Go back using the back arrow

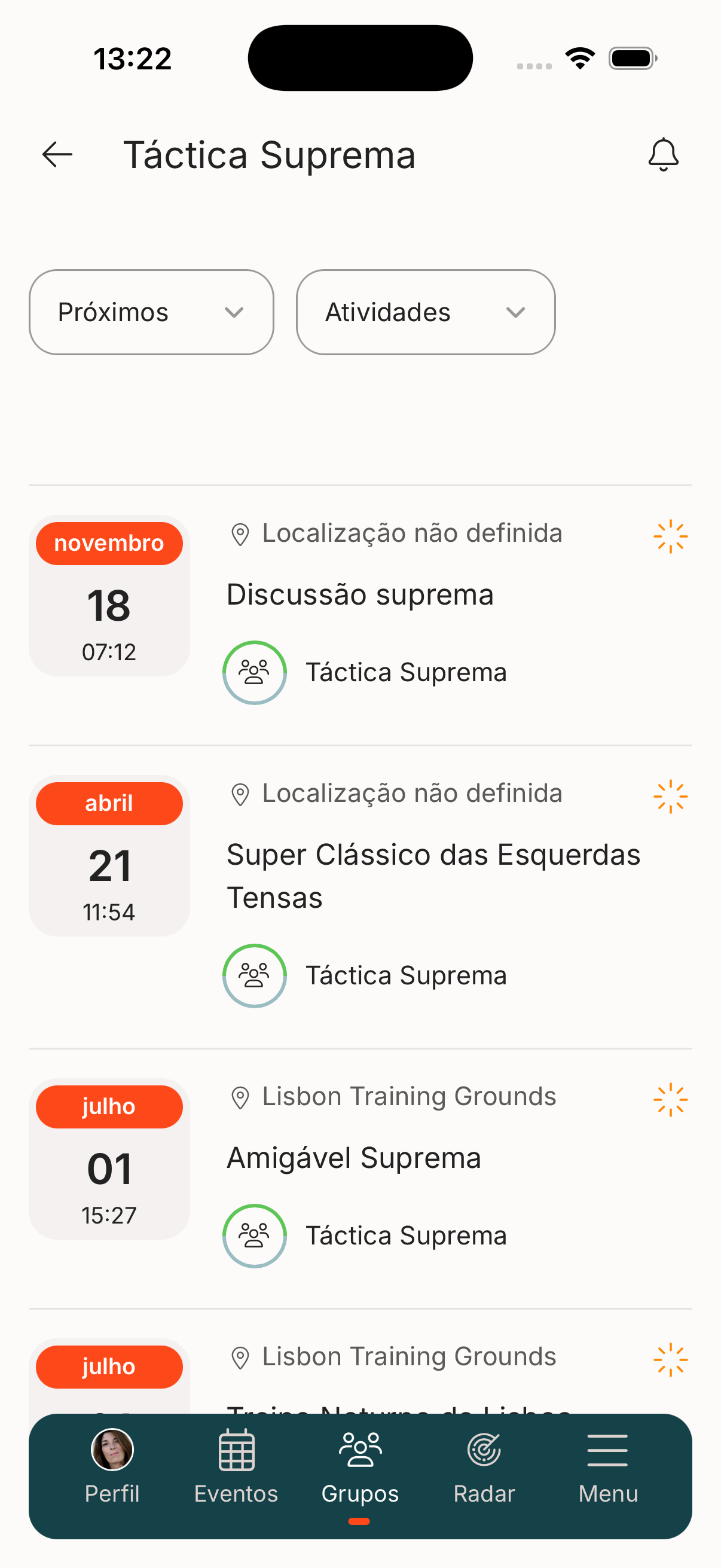[x=56, y=154]
